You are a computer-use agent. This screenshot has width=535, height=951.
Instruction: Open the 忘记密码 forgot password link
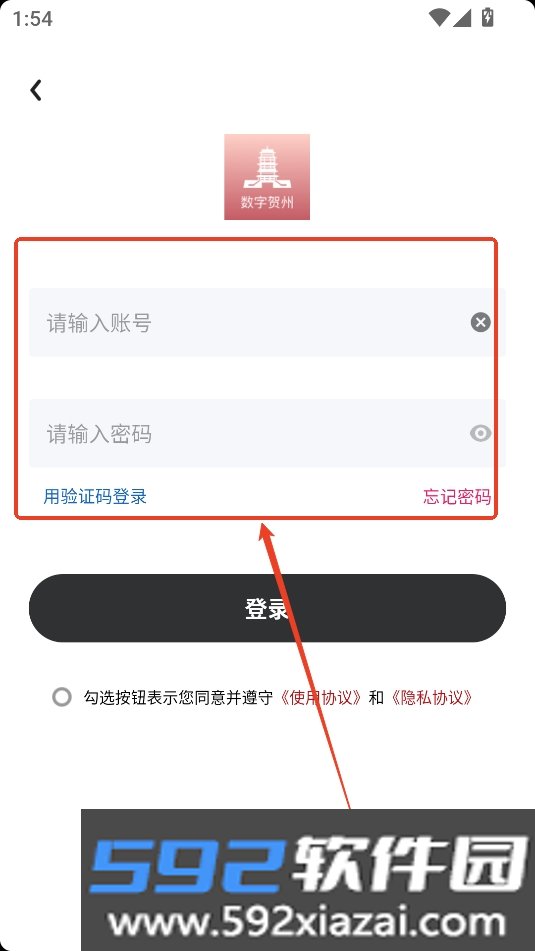pos(457,497)
